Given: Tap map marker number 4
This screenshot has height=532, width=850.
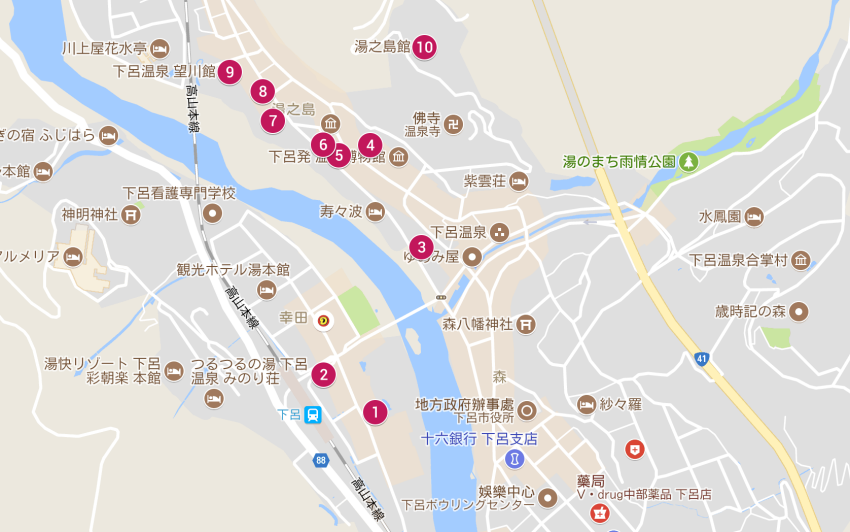Looking at the screenshot, I should pos(369,144).
